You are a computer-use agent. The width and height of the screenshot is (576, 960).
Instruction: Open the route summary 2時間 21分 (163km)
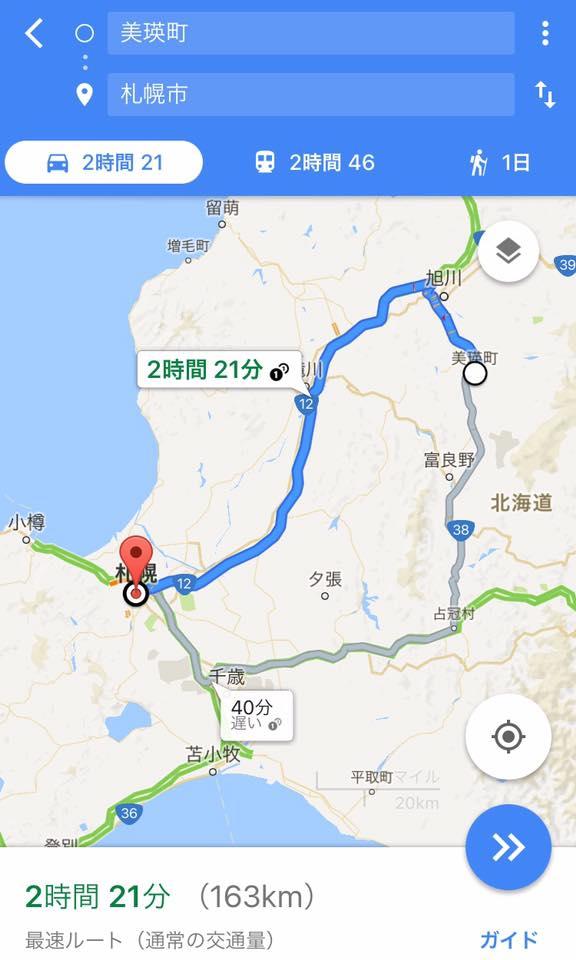[169, 897]
